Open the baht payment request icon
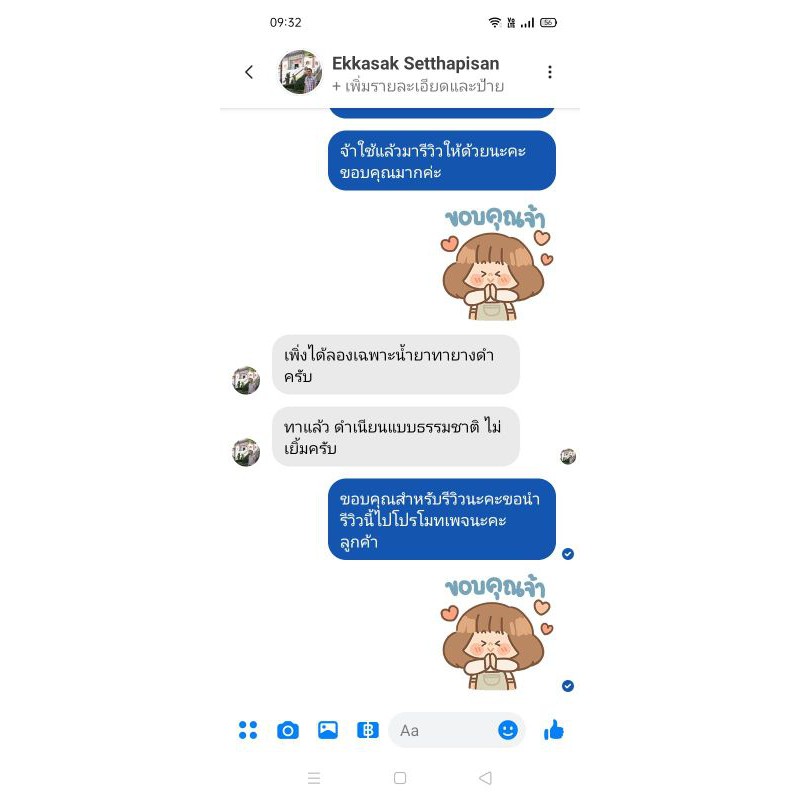Image resolution: width=800 pixels, height=800 pixels. coord(367,730)
